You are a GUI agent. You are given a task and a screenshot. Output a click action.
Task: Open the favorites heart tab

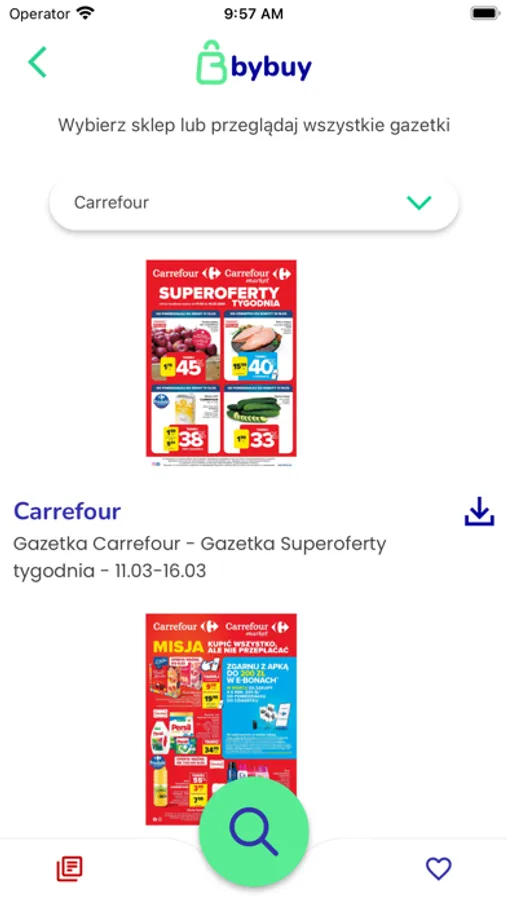(438, 868)
